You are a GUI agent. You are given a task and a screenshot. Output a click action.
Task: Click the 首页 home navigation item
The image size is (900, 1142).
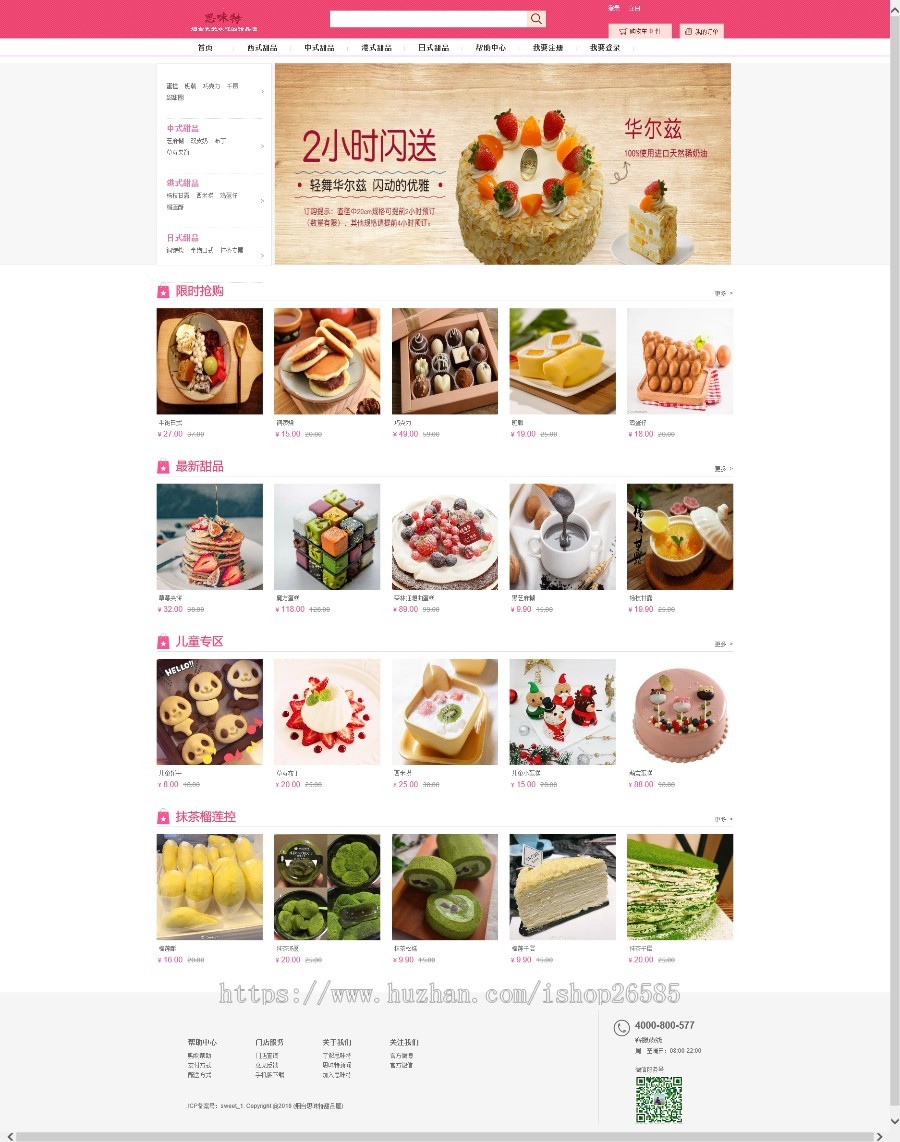point(205,47)
